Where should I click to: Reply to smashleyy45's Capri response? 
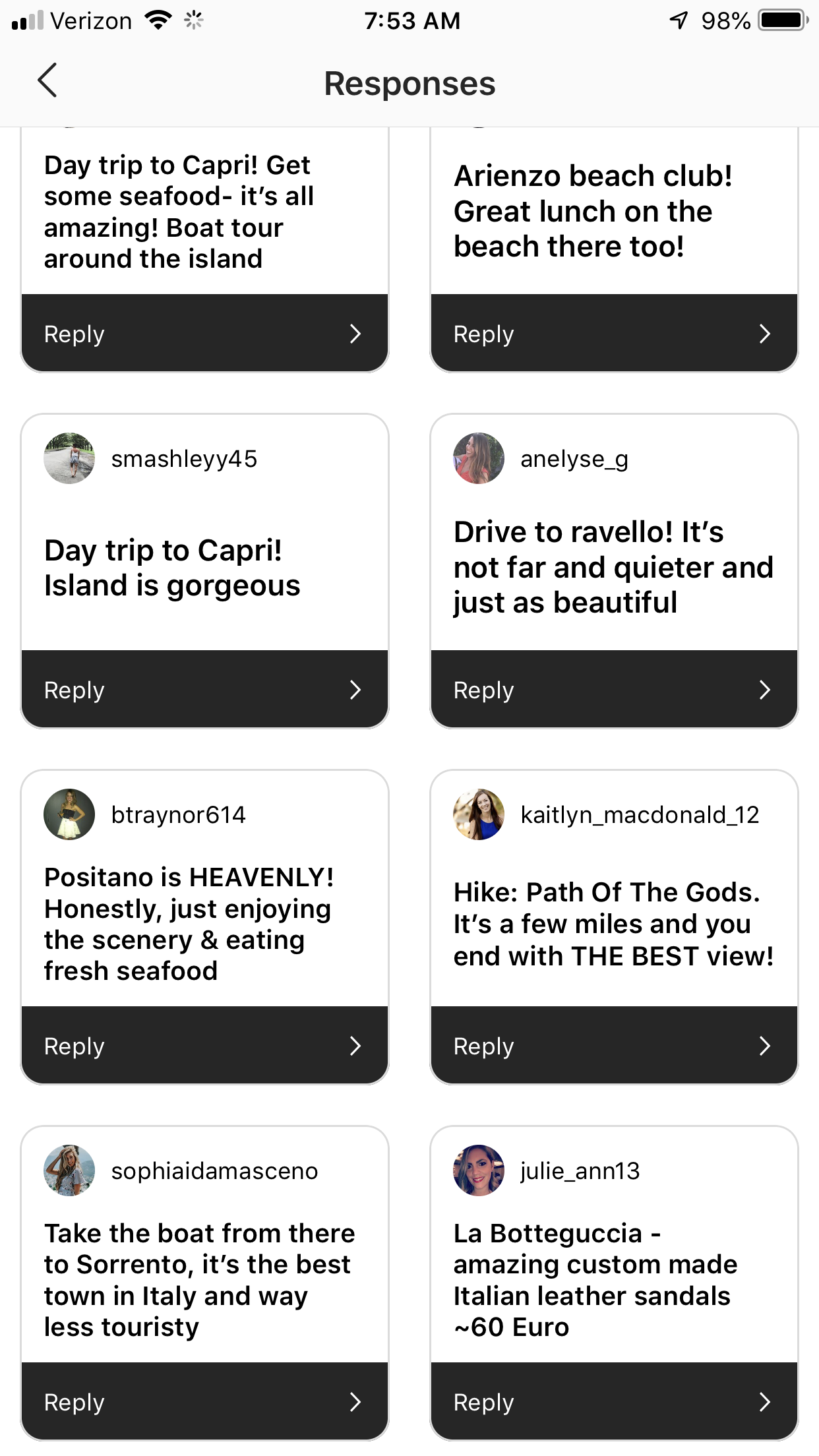(204, 690)
